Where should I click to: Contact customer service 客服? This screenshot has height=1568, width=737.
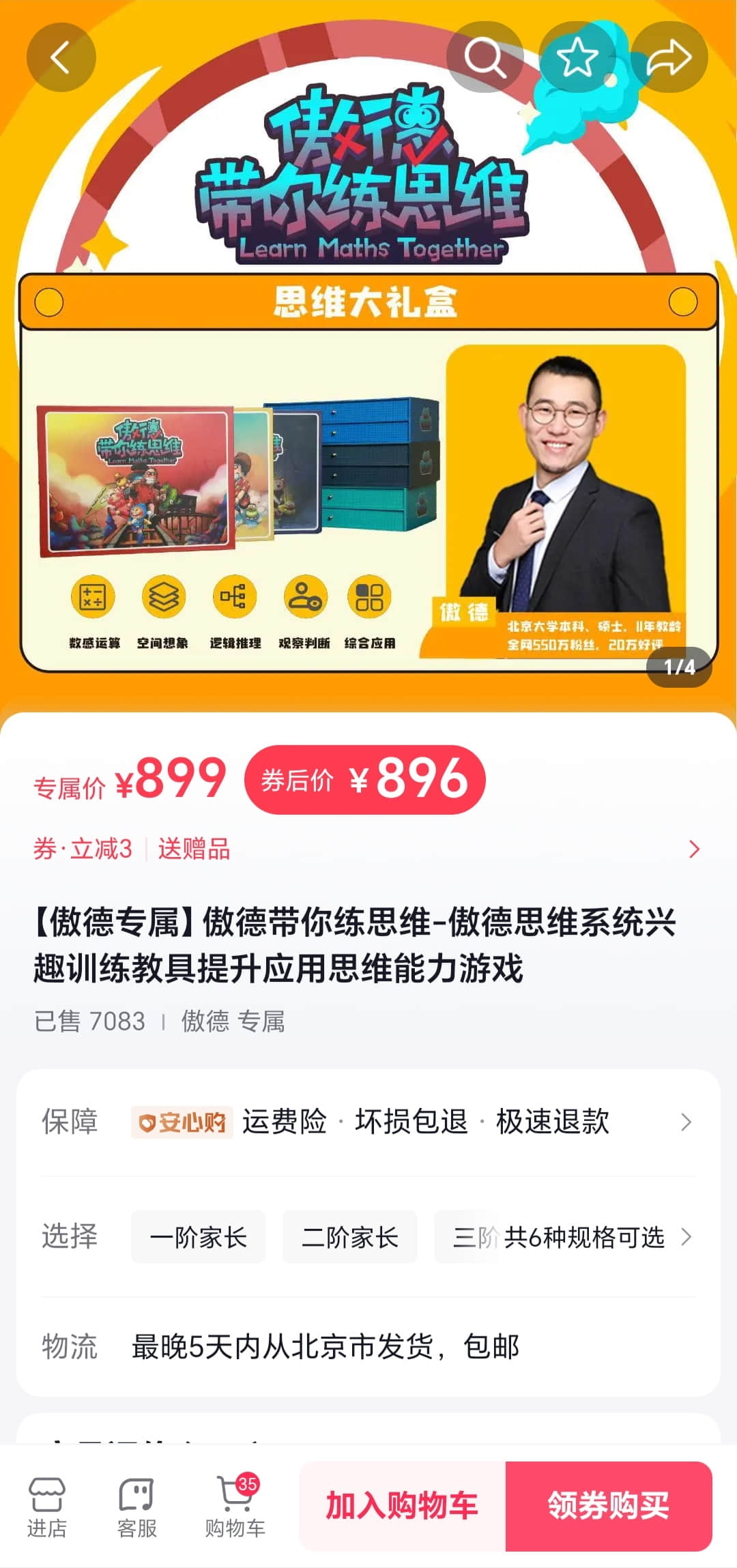tap(137, 1507)
